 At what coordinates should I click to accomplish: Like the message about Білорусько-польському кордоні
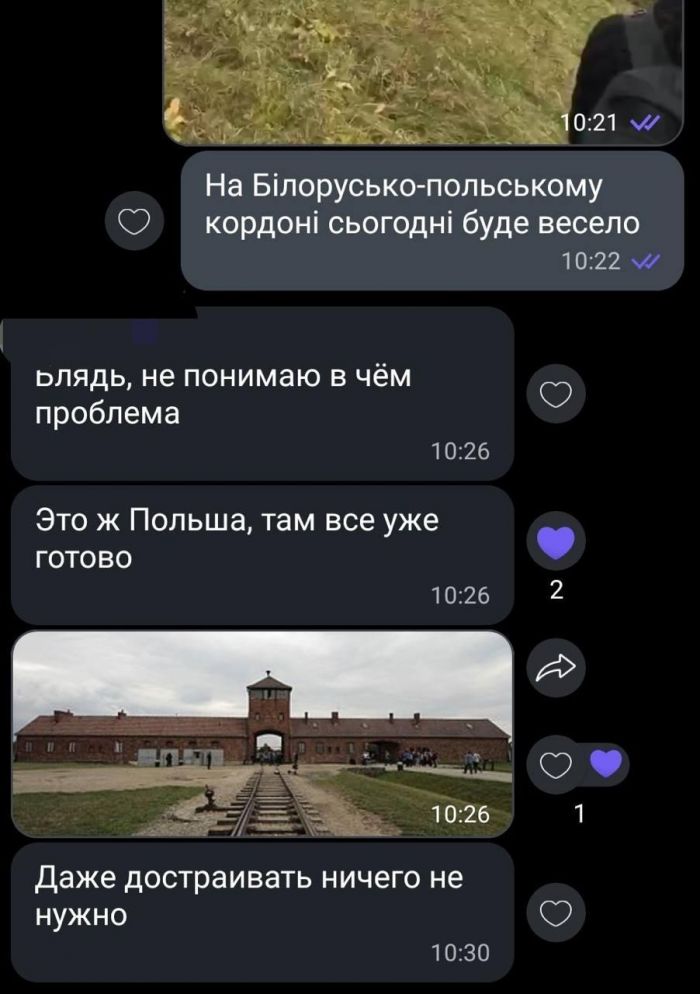tap(135, 221)
